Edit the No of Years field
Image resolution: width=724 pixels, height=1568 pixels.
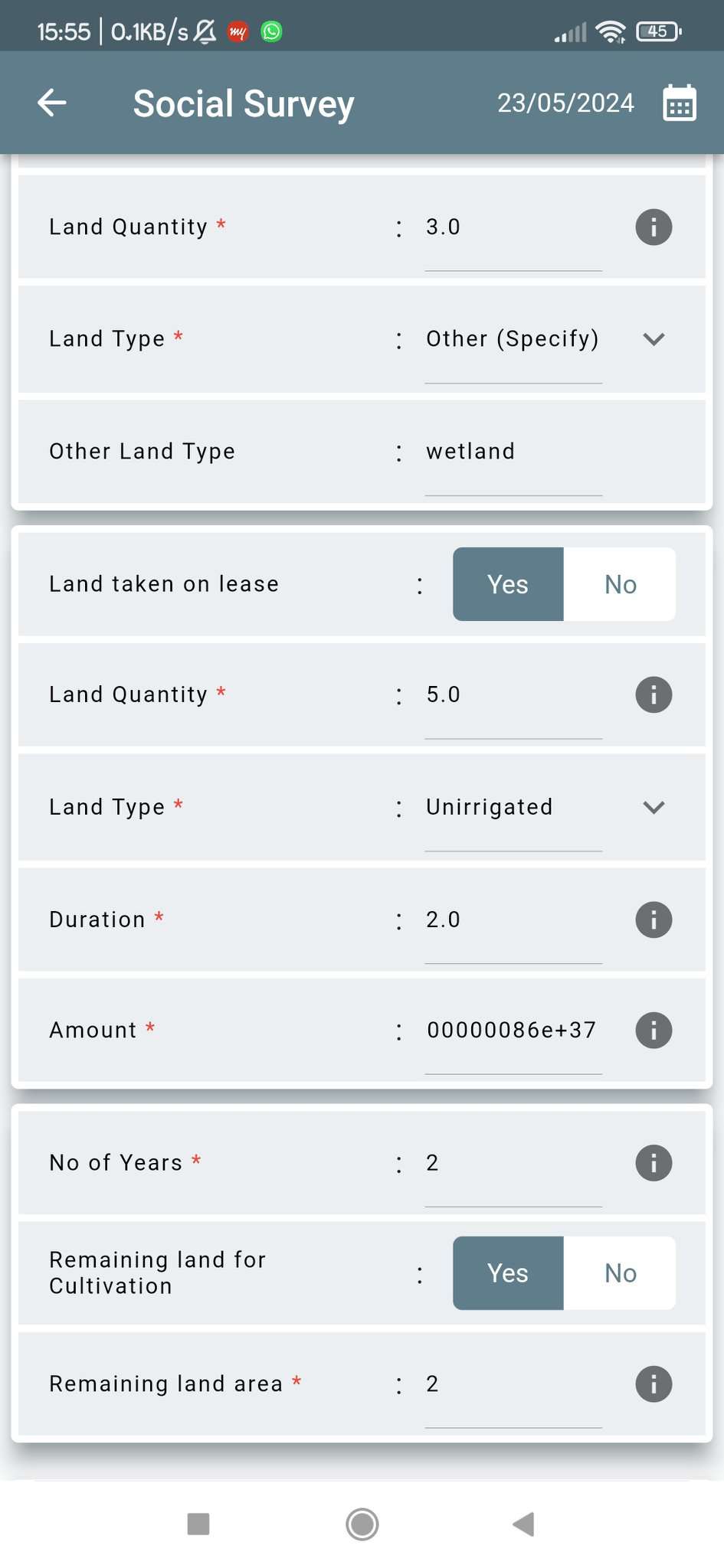point(513,1163)
